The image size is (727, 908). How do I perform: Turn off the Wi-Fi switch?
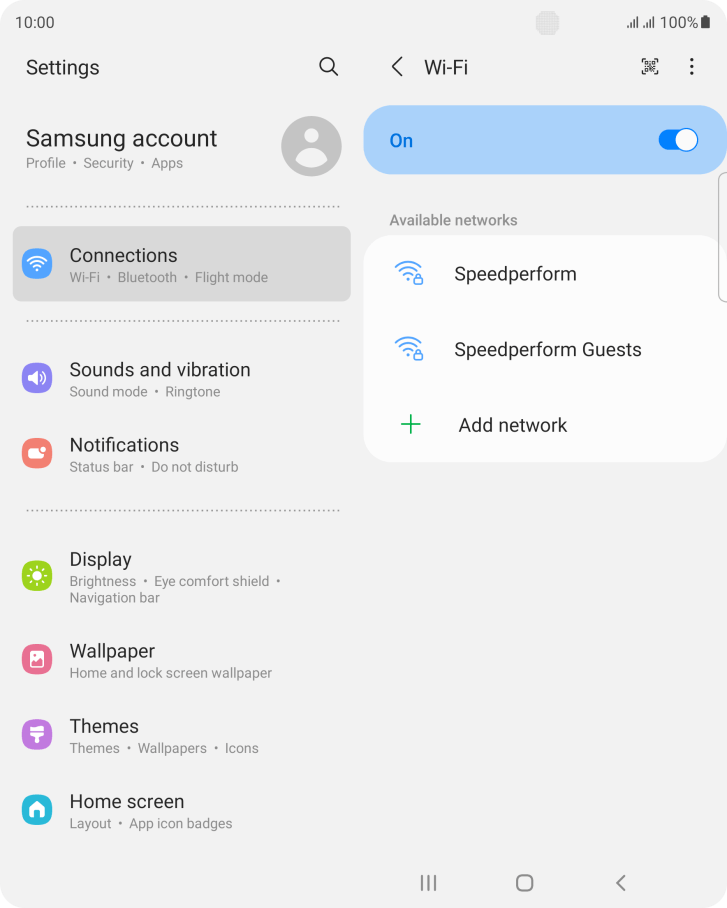[x=677, y=140]
